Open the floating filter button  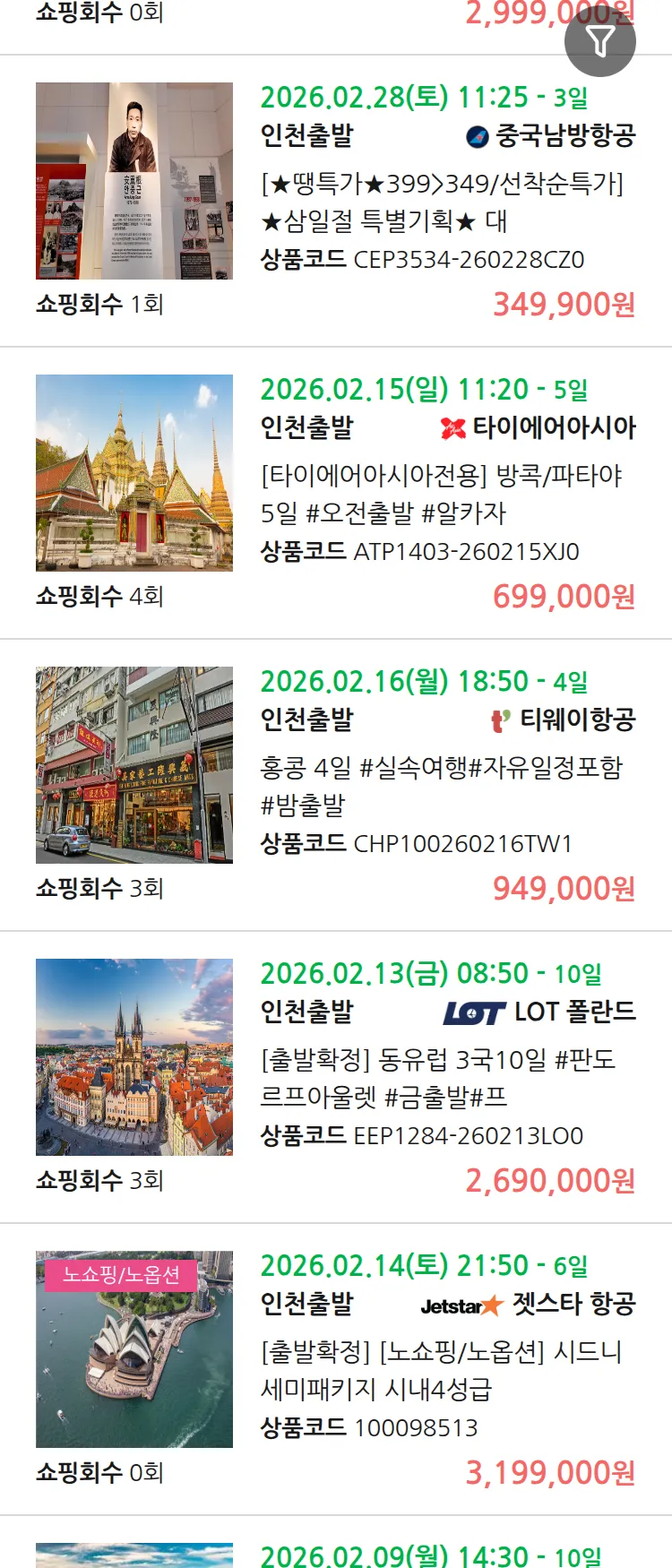click(x=599, y=41)
